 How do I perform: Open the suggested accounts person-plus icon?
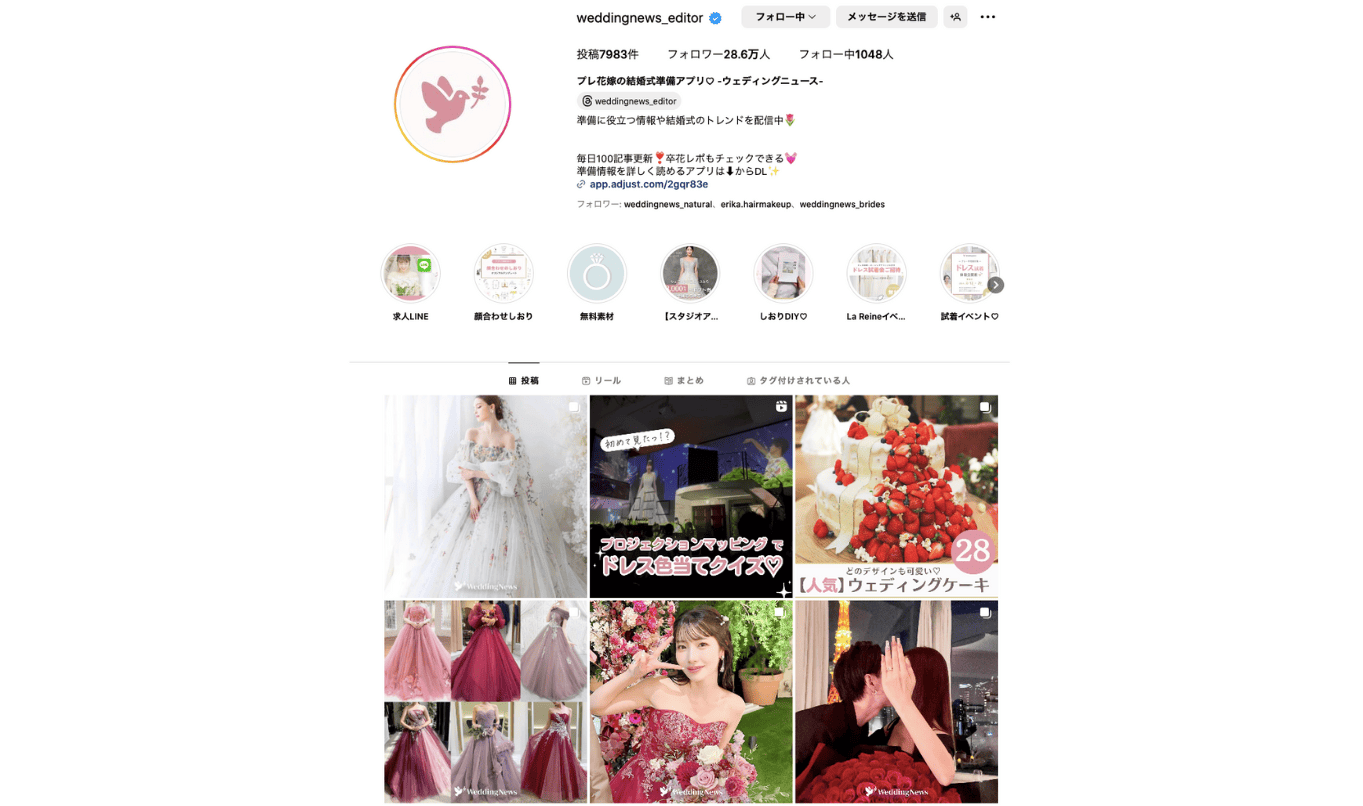955,17
